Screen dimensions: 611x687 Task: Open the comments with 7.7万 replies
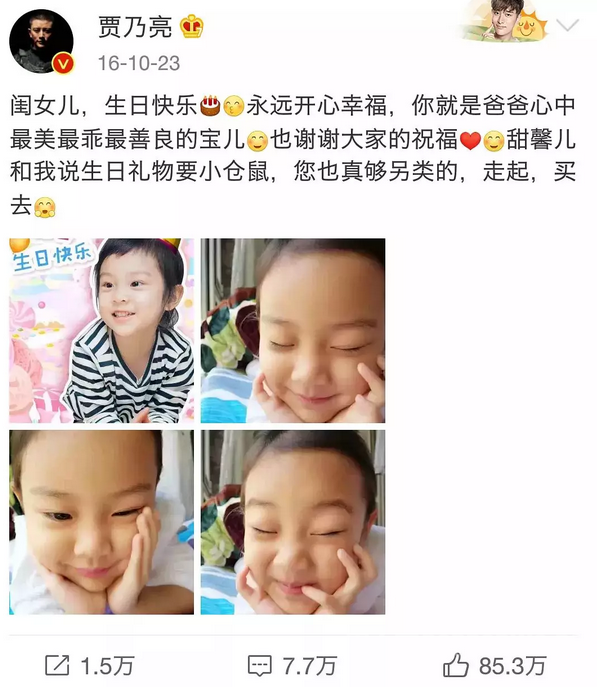coord(291,664)
